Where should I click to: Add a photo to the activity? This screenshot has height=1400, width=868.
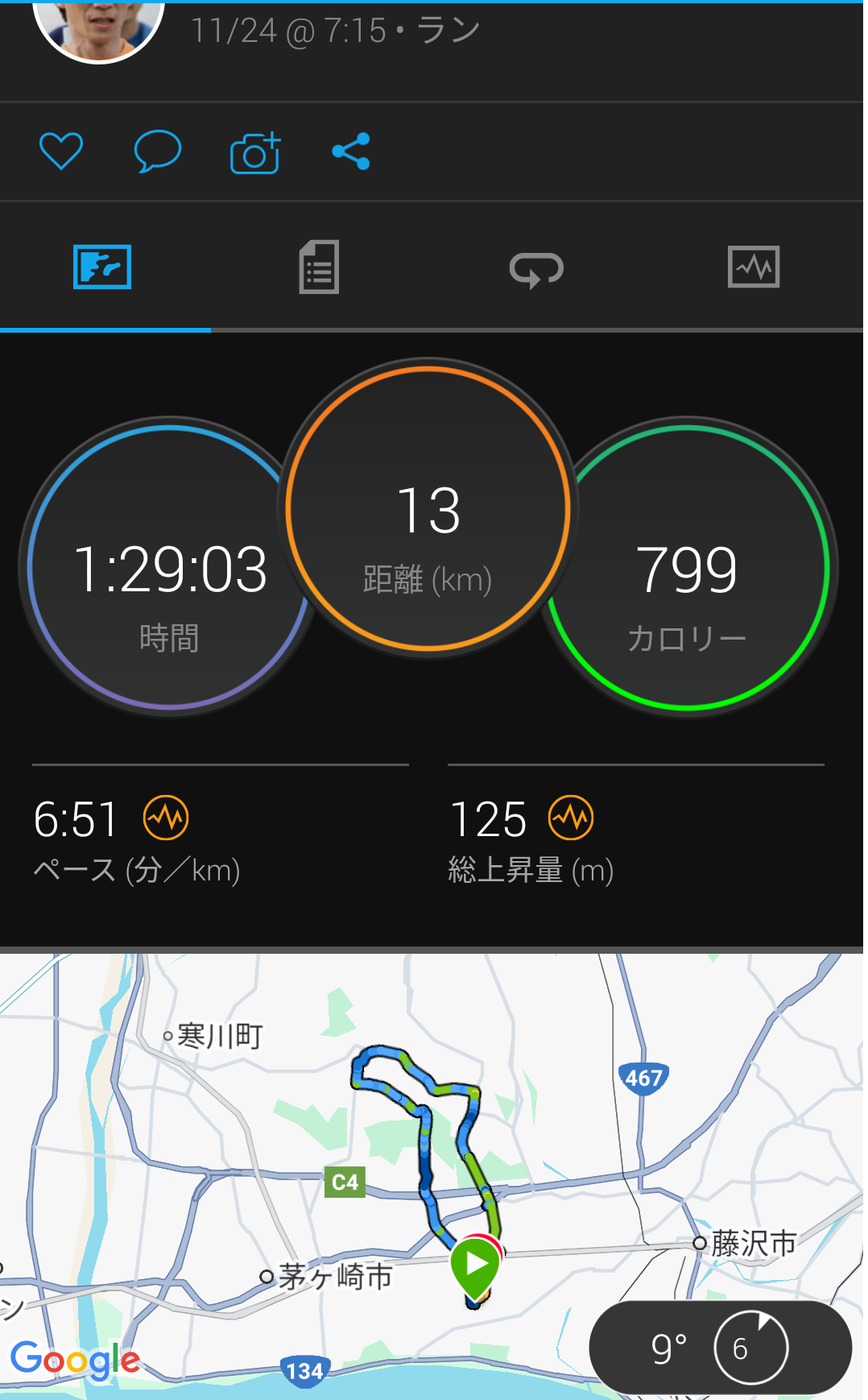pyautogui.click(x=255, y=152)
